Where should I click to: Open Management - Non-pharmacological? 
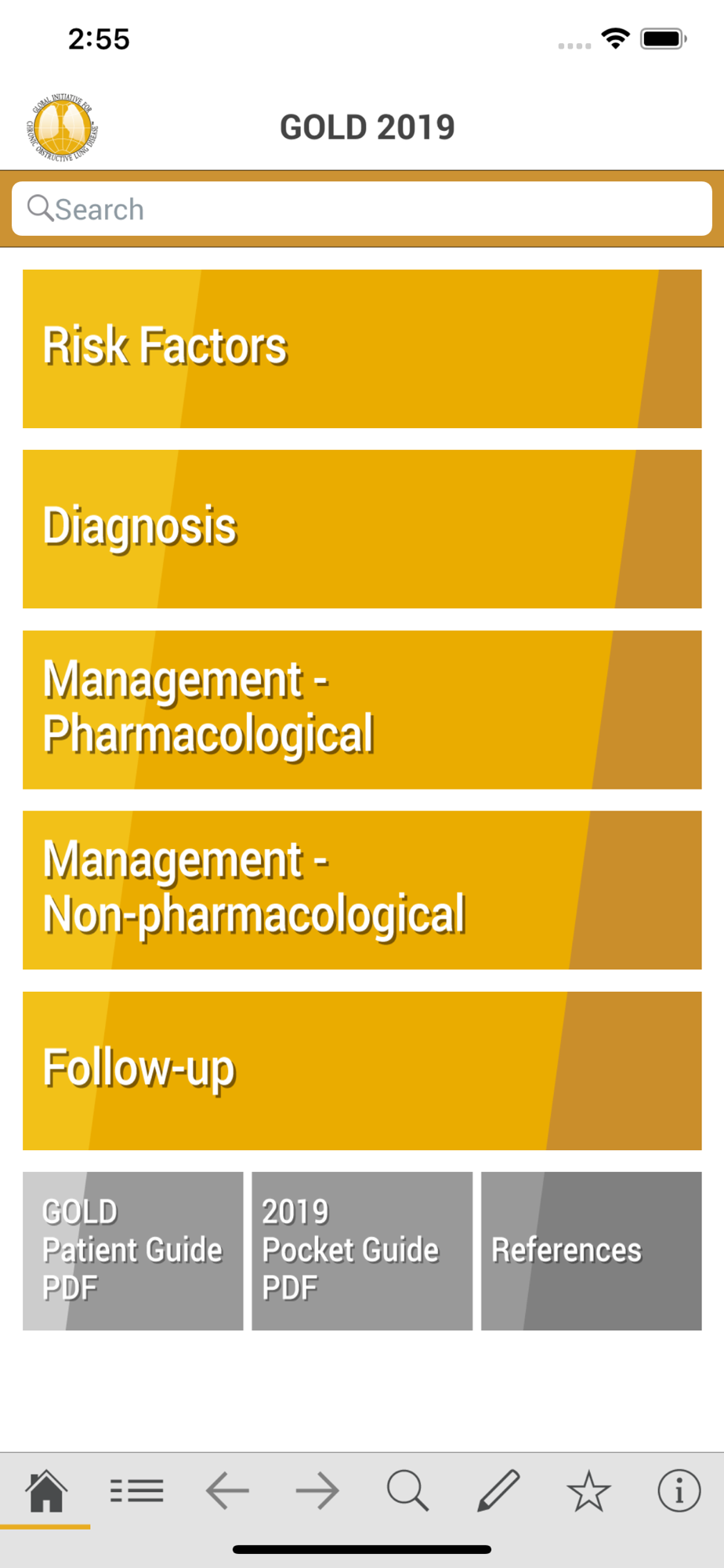pyautogui.click(x=362, y=890)
